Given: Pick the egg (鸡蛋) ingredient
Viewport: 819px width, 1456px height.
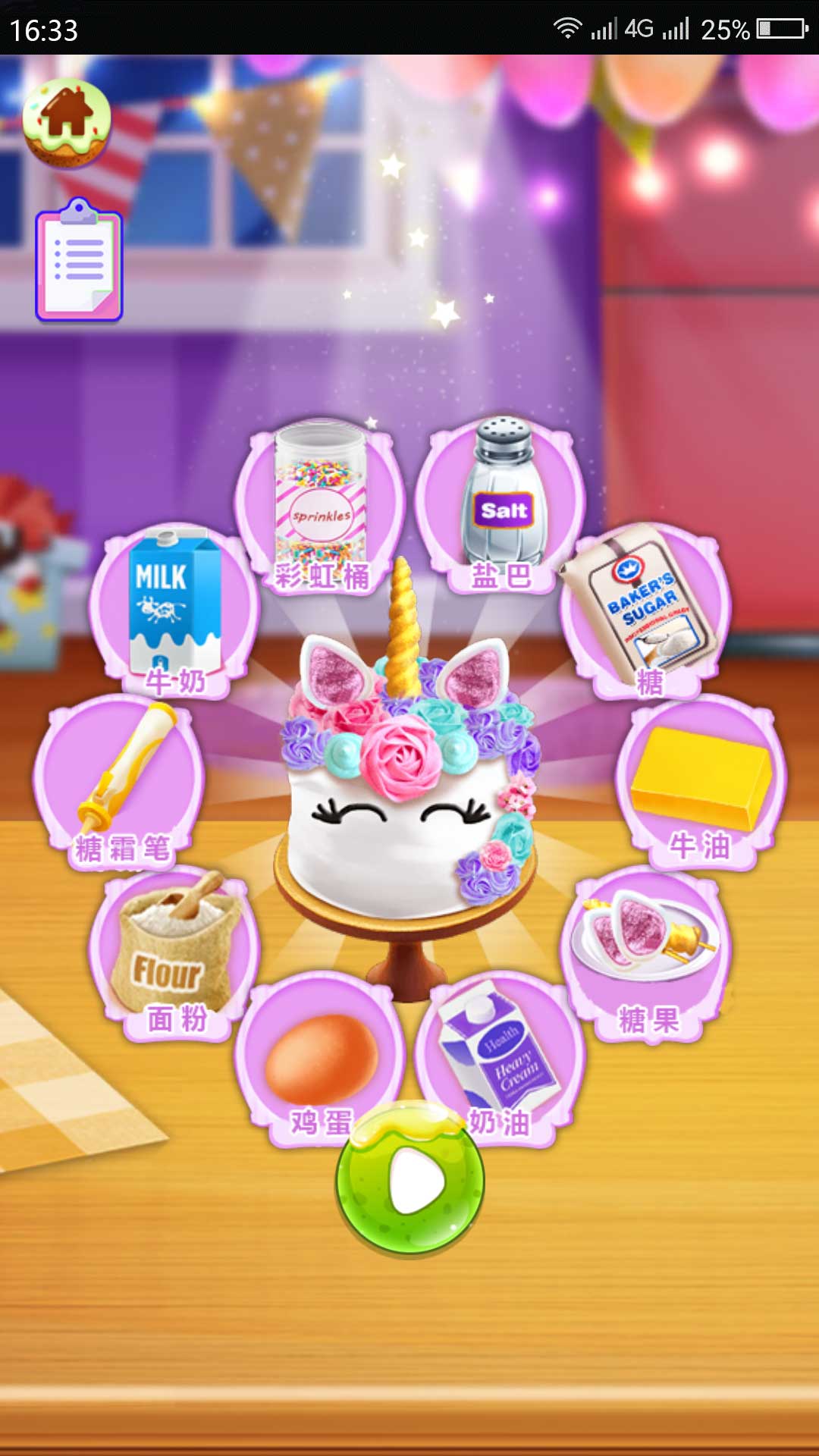Looking at the screenshot, I should [321, 1059].
